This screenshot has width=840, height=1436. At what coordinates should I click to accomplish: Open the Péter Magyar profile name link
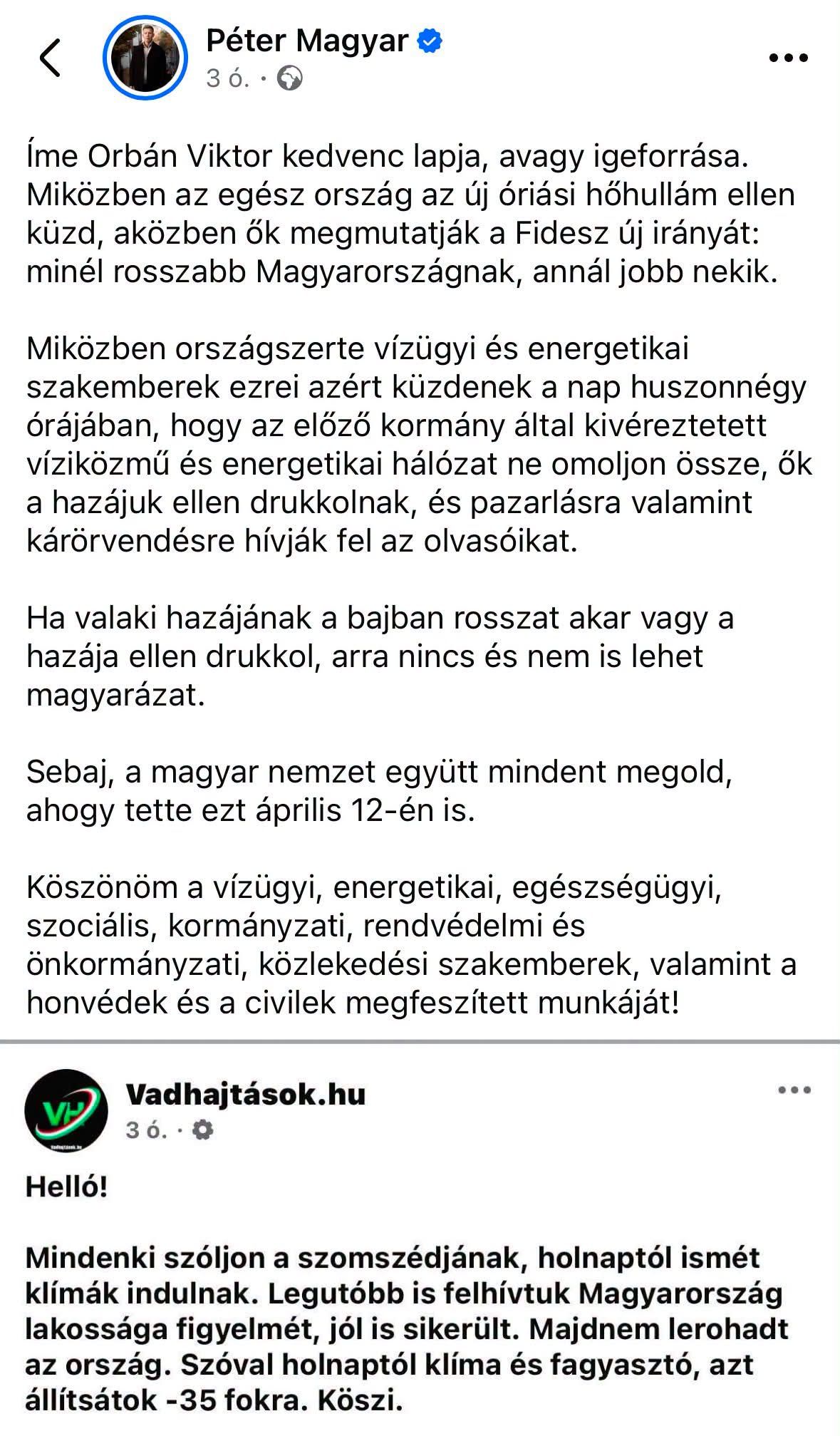(307, 41)
